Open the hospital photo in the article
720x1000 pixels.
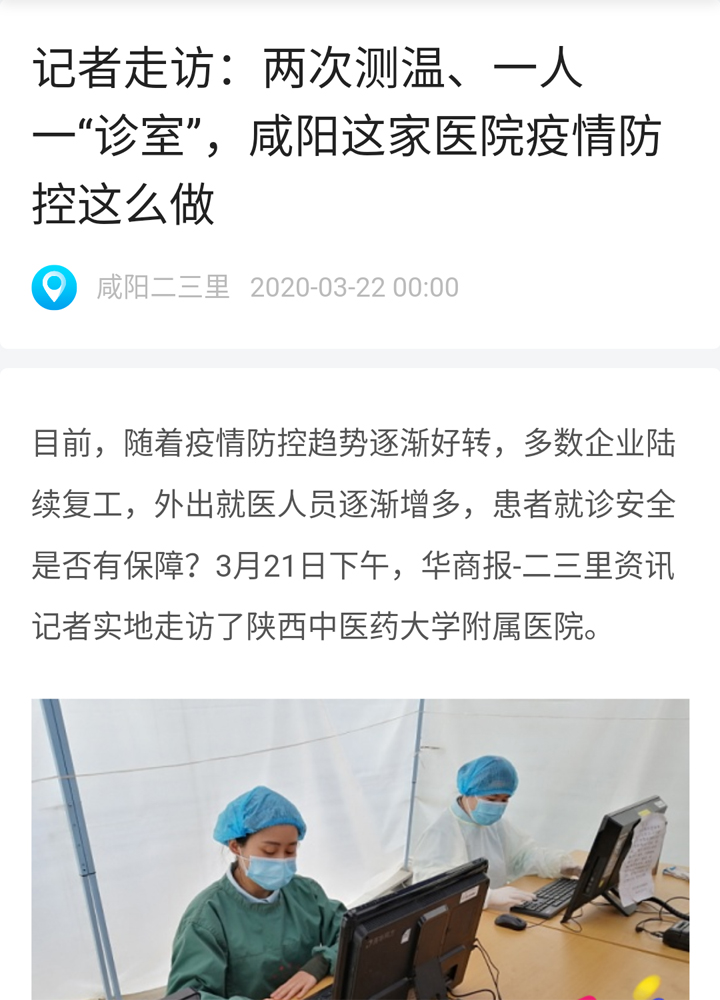[360, 848]
